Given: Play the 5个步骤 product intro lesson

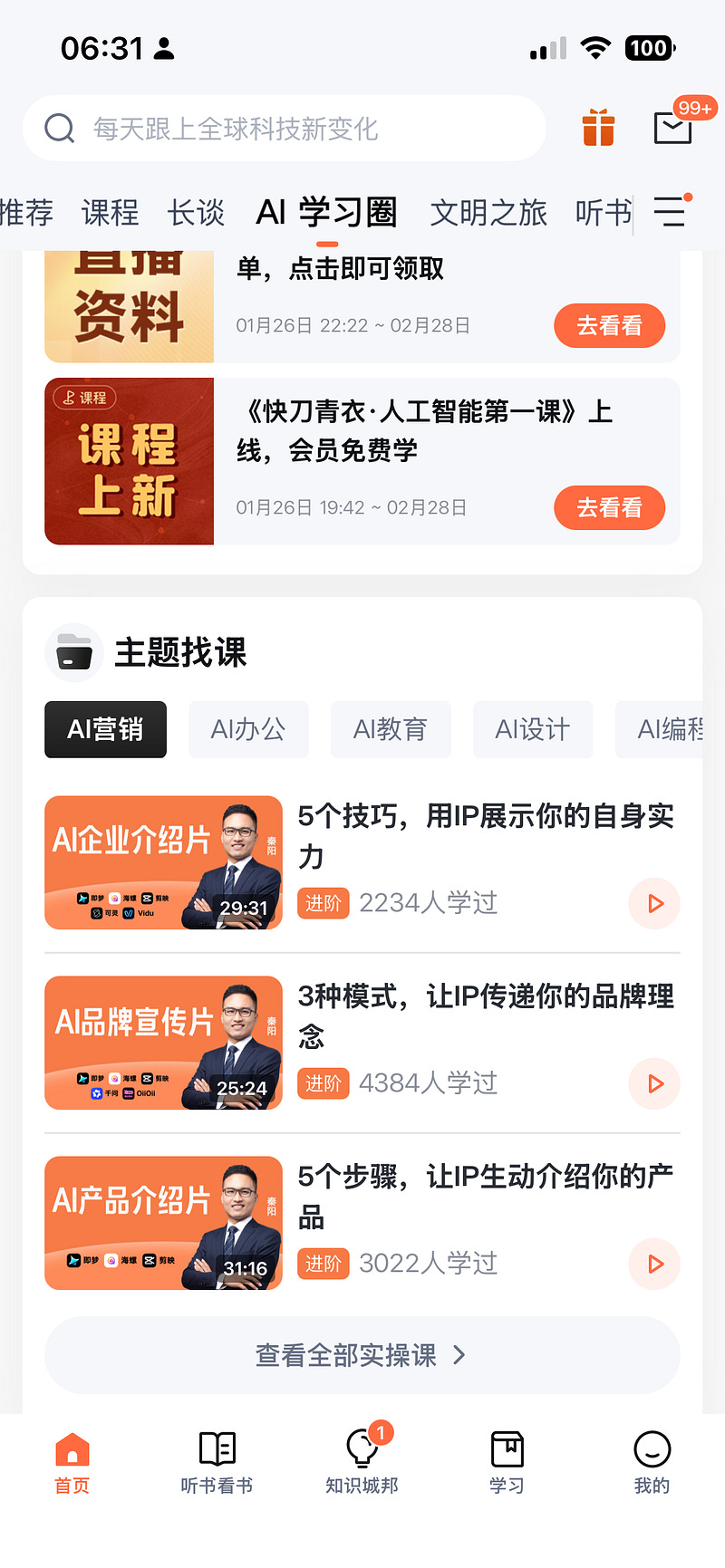Looking at the screenshot, I should tap(654, 1264).
